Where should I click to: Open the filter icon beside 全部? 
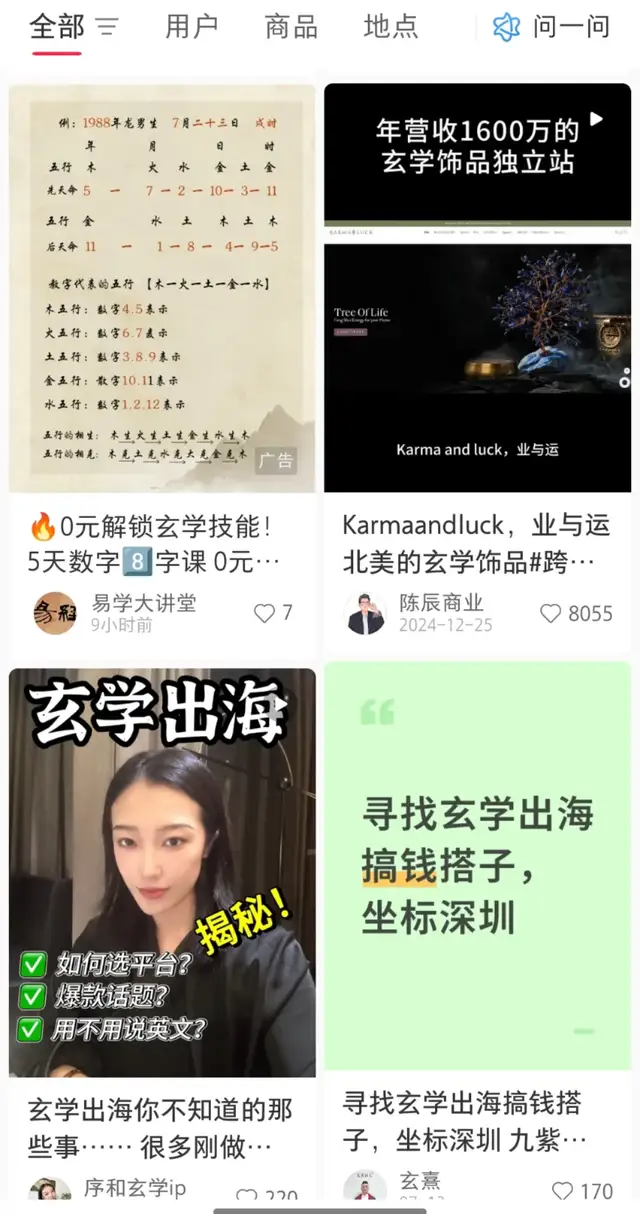tap(107, 28)
